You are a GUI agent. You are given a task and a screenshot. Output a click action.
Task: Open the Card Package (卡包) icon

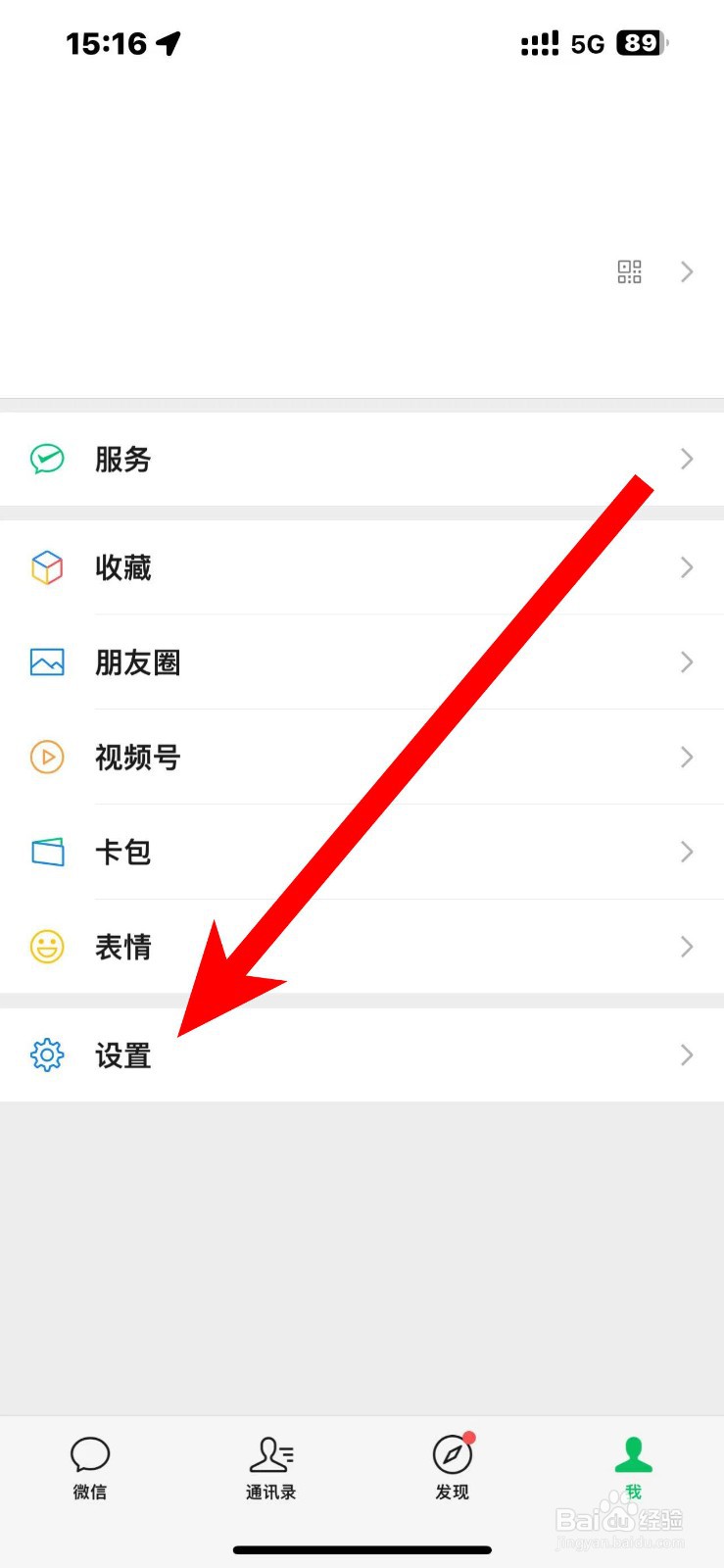point(46,852)
